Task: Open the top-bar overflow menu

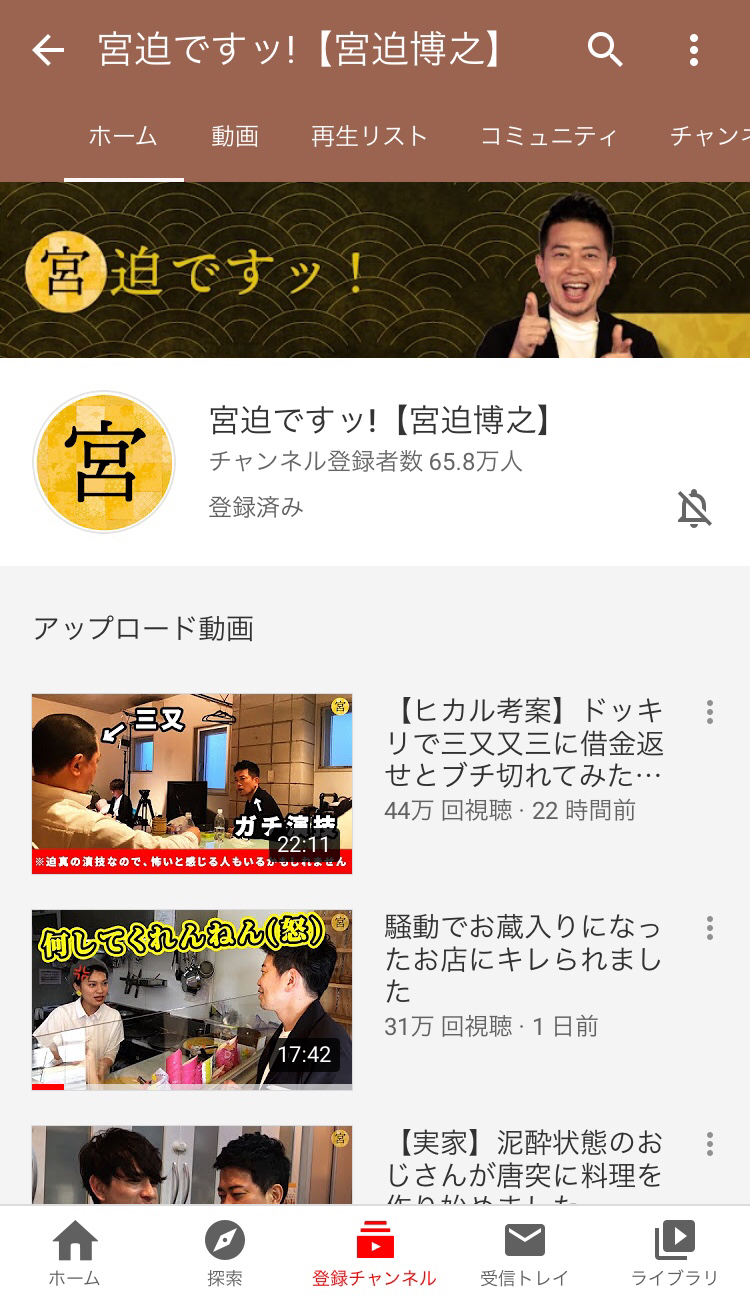Action: 694,50
